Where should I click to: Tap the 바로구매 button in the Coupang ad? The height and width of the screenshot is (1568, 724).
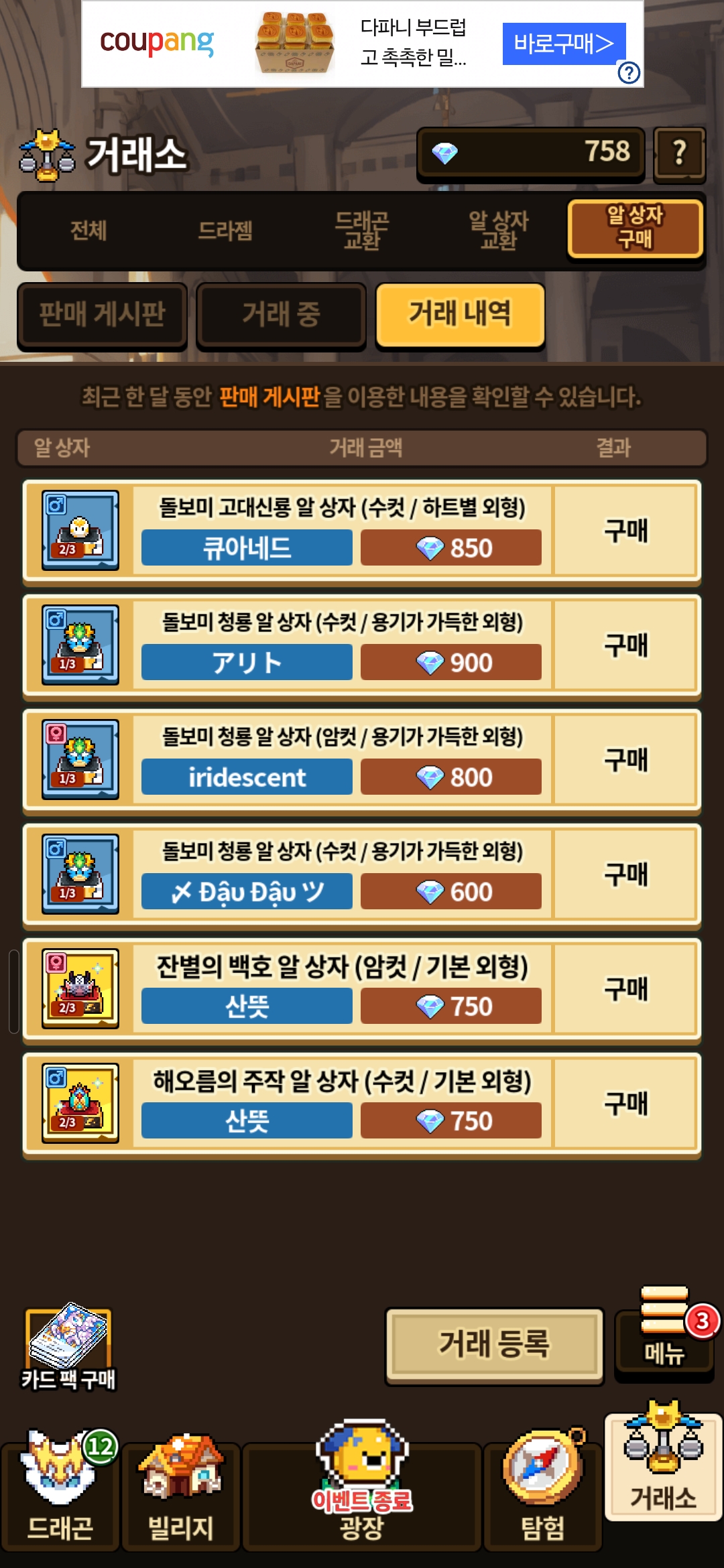pos(563,44)
